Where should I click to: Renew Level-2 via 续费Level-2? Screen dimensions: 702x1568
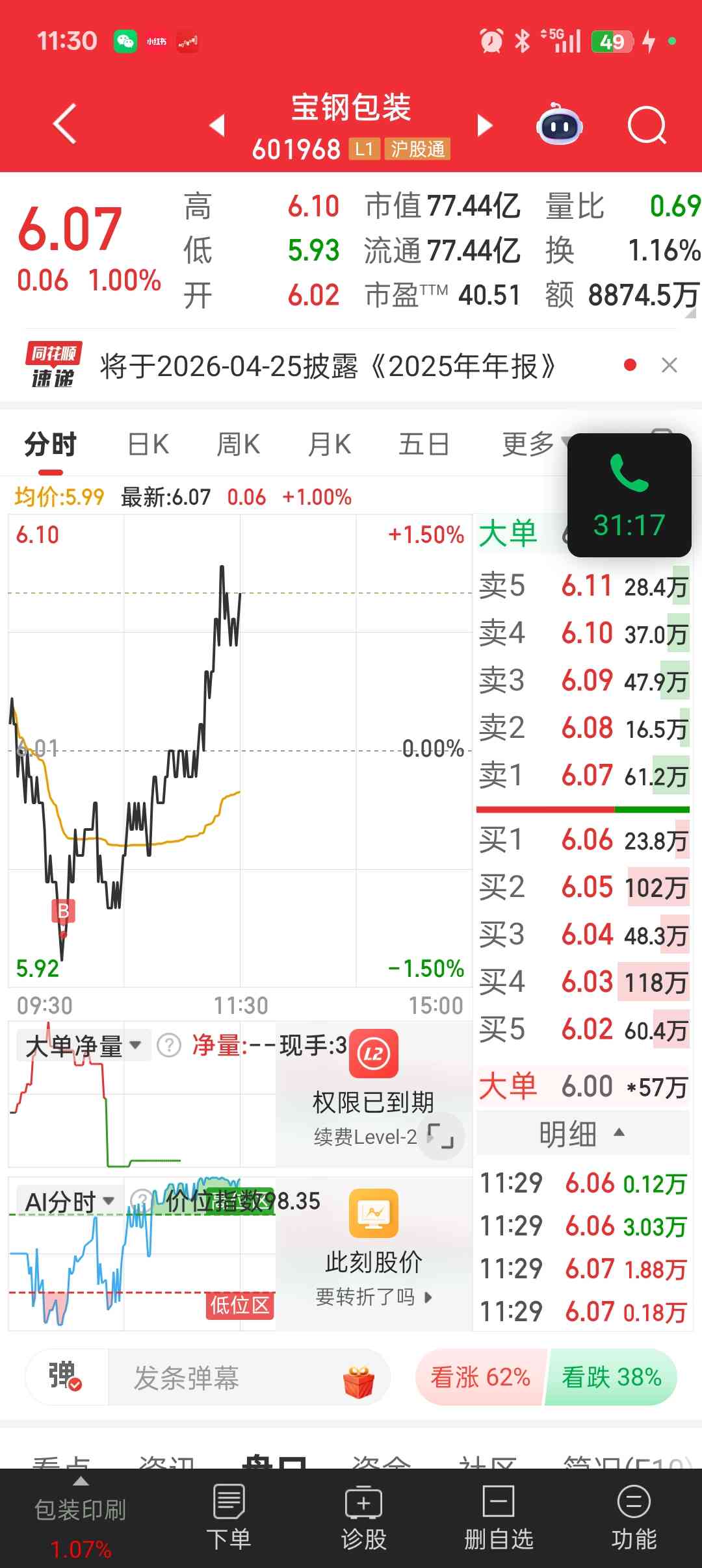(x=365, y=1137)
